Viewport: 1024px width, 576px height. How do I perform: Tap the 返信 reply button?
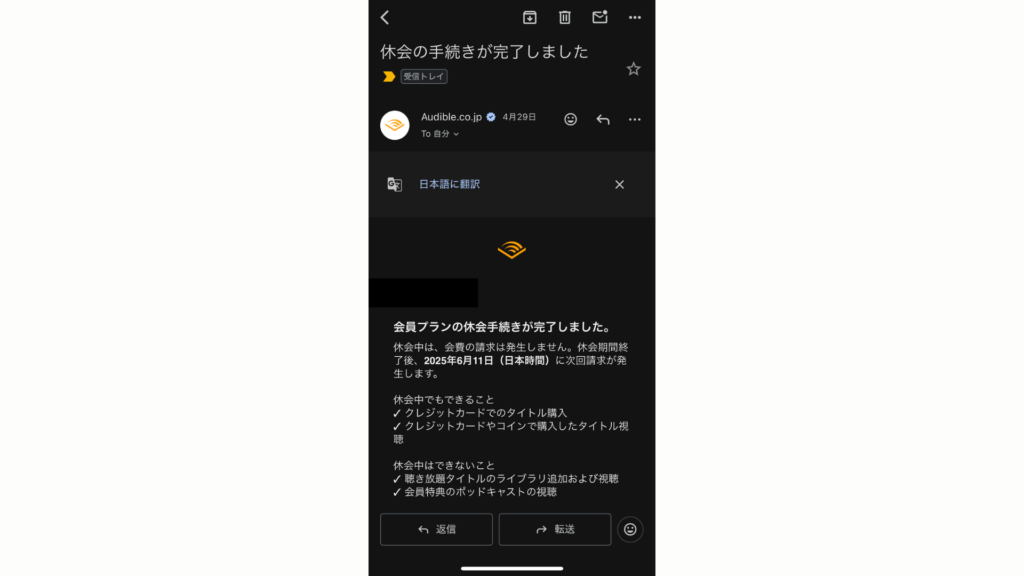click(436, 529)
